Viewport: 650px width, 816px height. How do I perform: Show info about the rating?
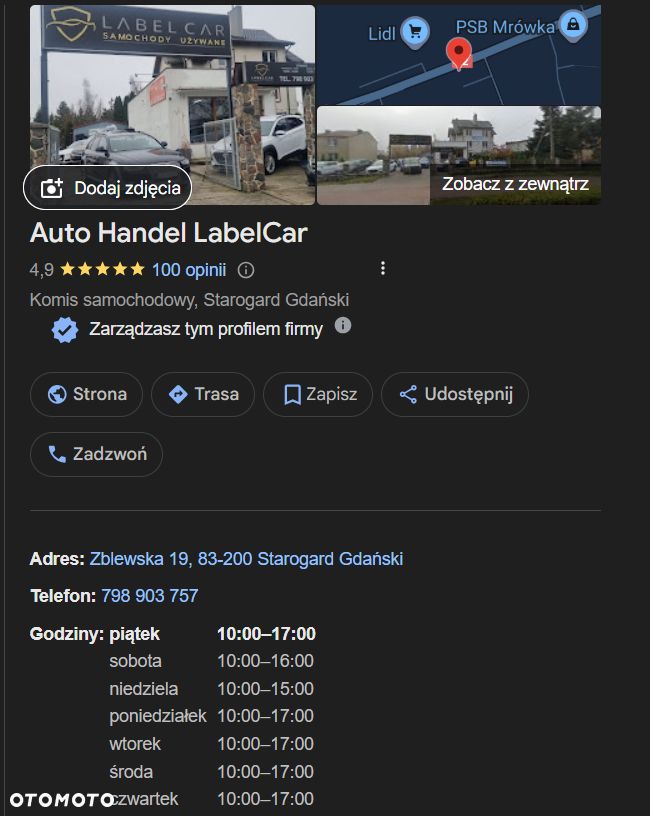tap(246, 270)
